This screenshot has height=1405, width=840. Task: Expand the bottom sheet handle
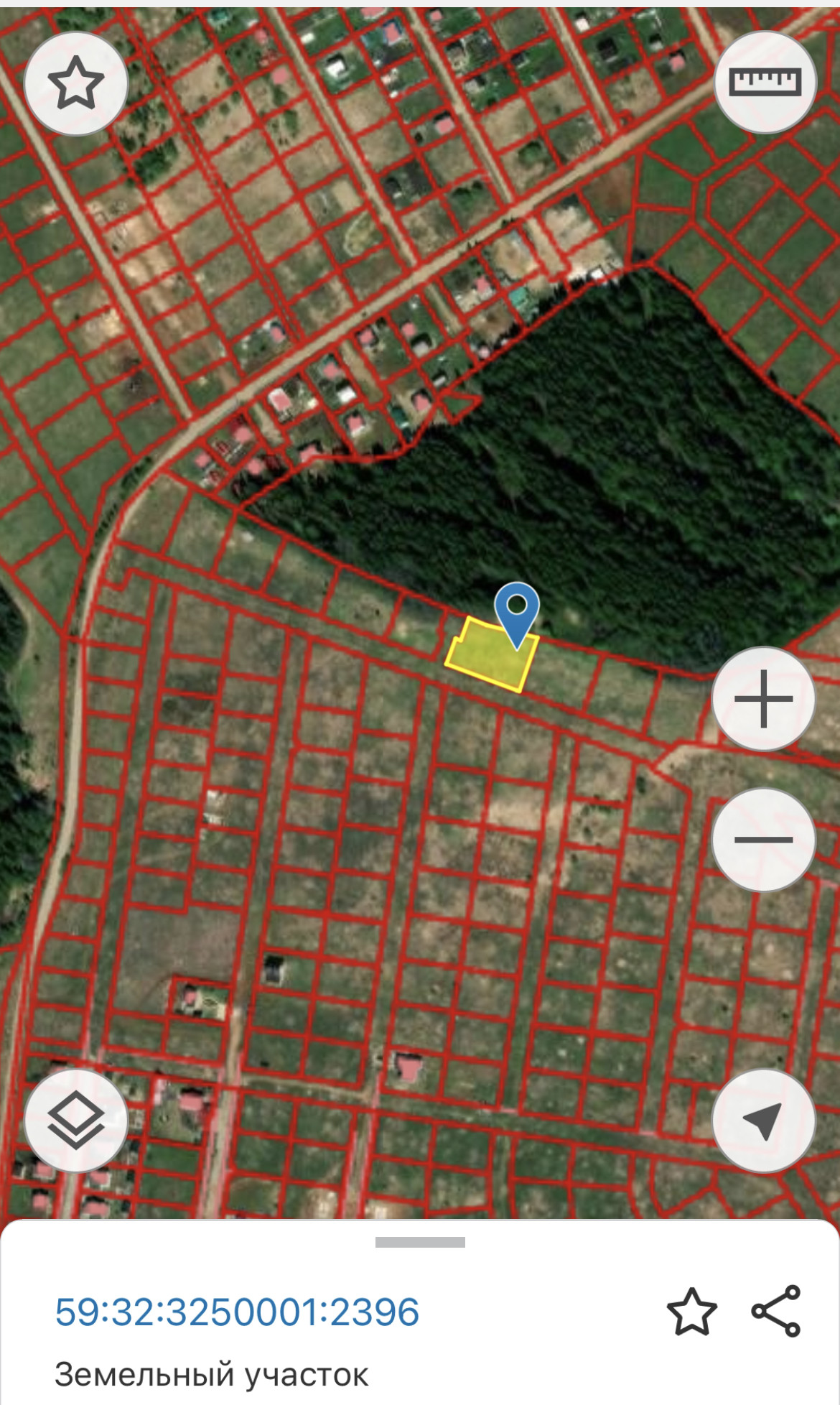(x=420, y=1242)
